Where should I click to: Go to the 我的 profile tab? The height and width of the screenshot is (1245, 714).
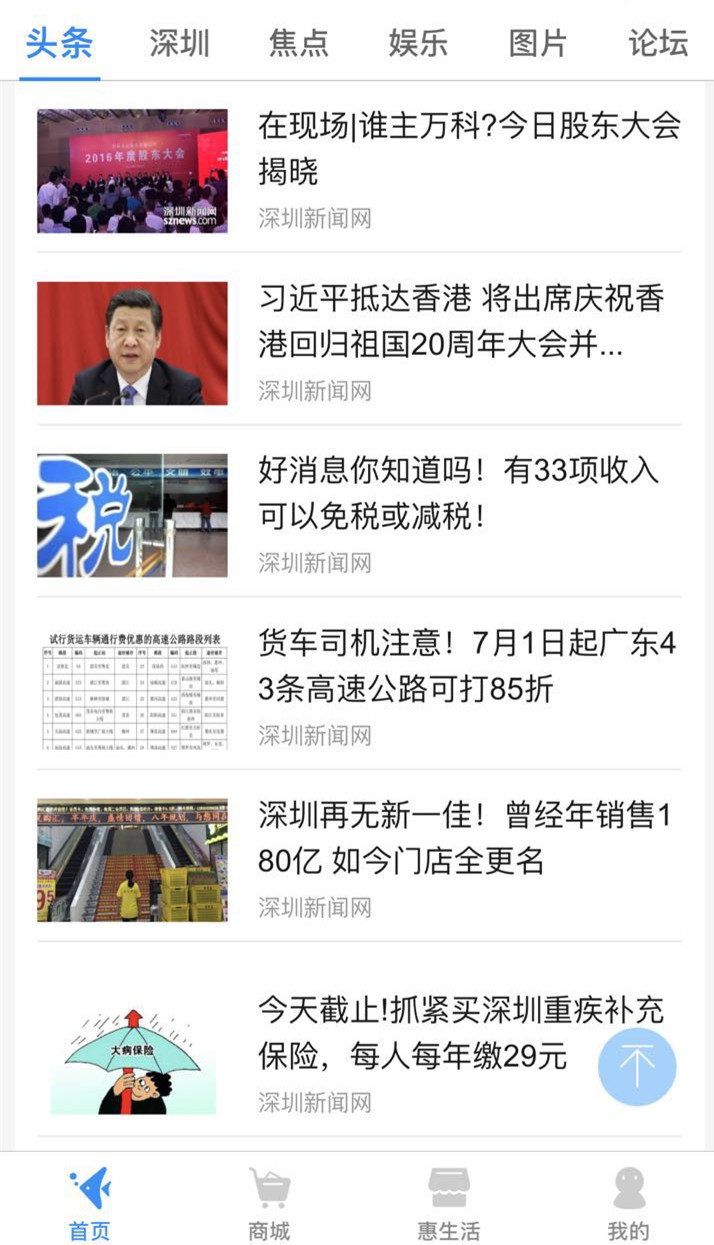tap(628, 1203)
